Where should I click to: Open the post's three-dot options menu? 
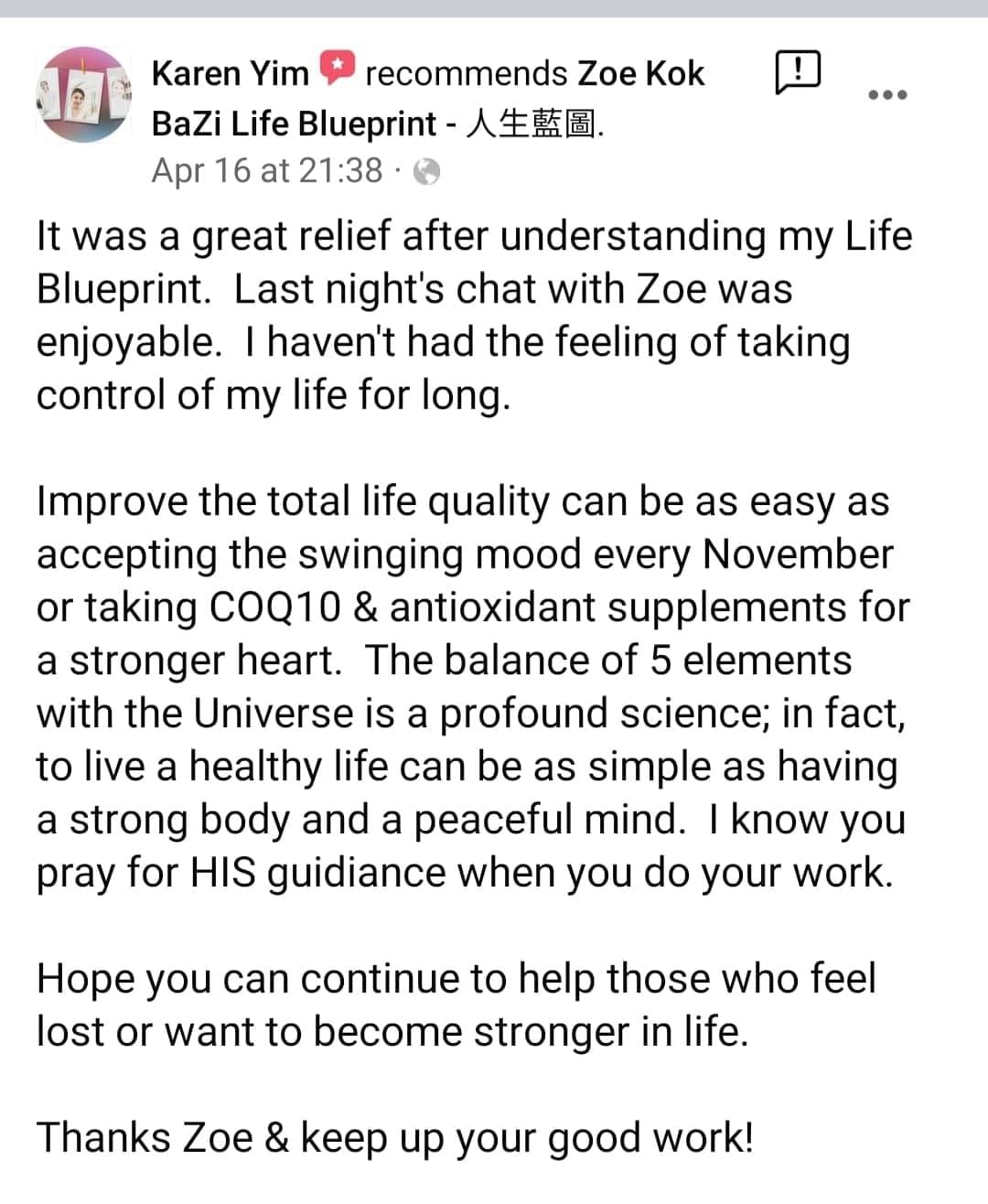click(x=886, y=95)
